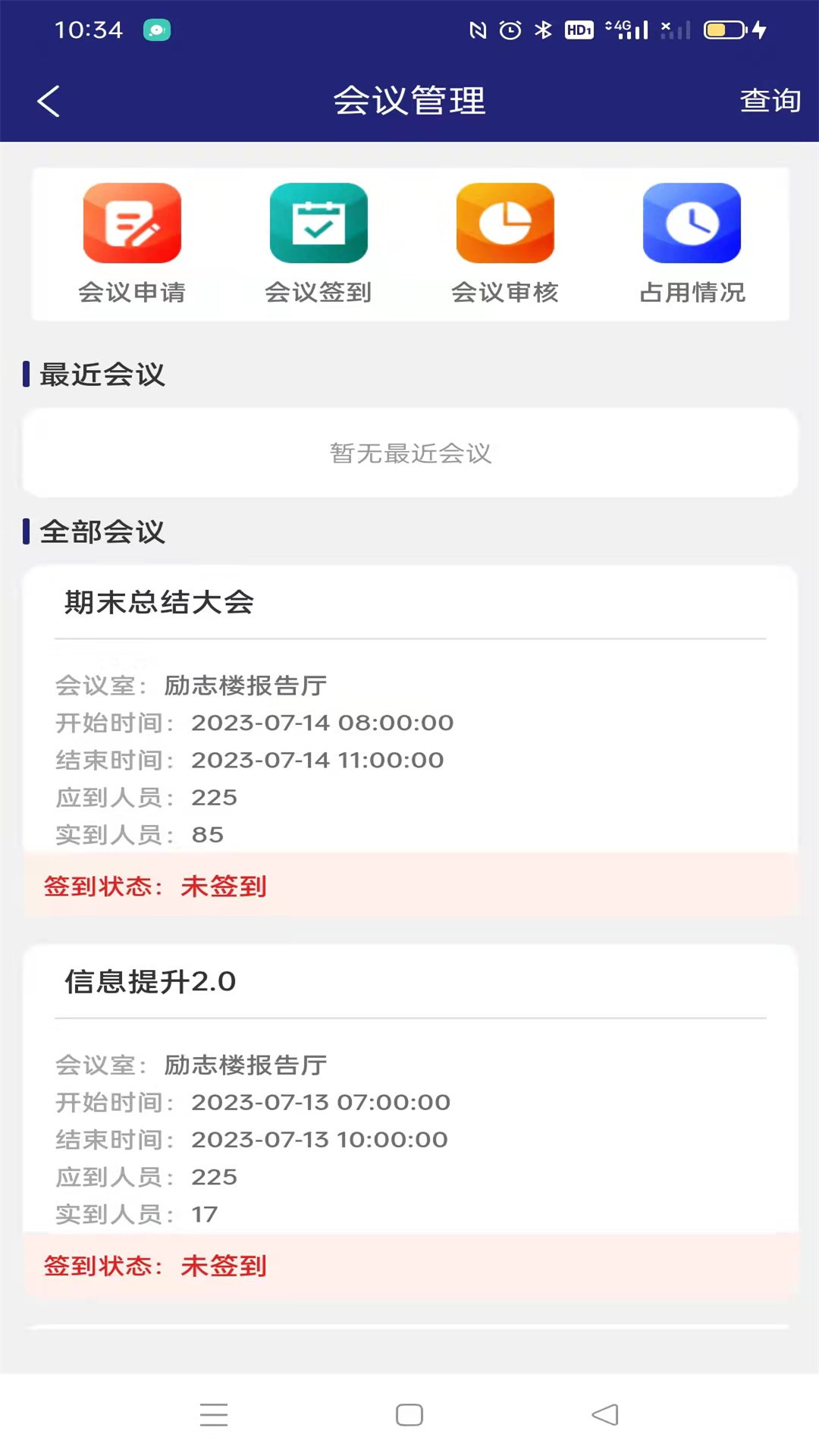The width and height of the screenshot is (819, 1456).
Task: Select the 会议签到 (meeting check-in) icon
Action: tap(318, 224)
